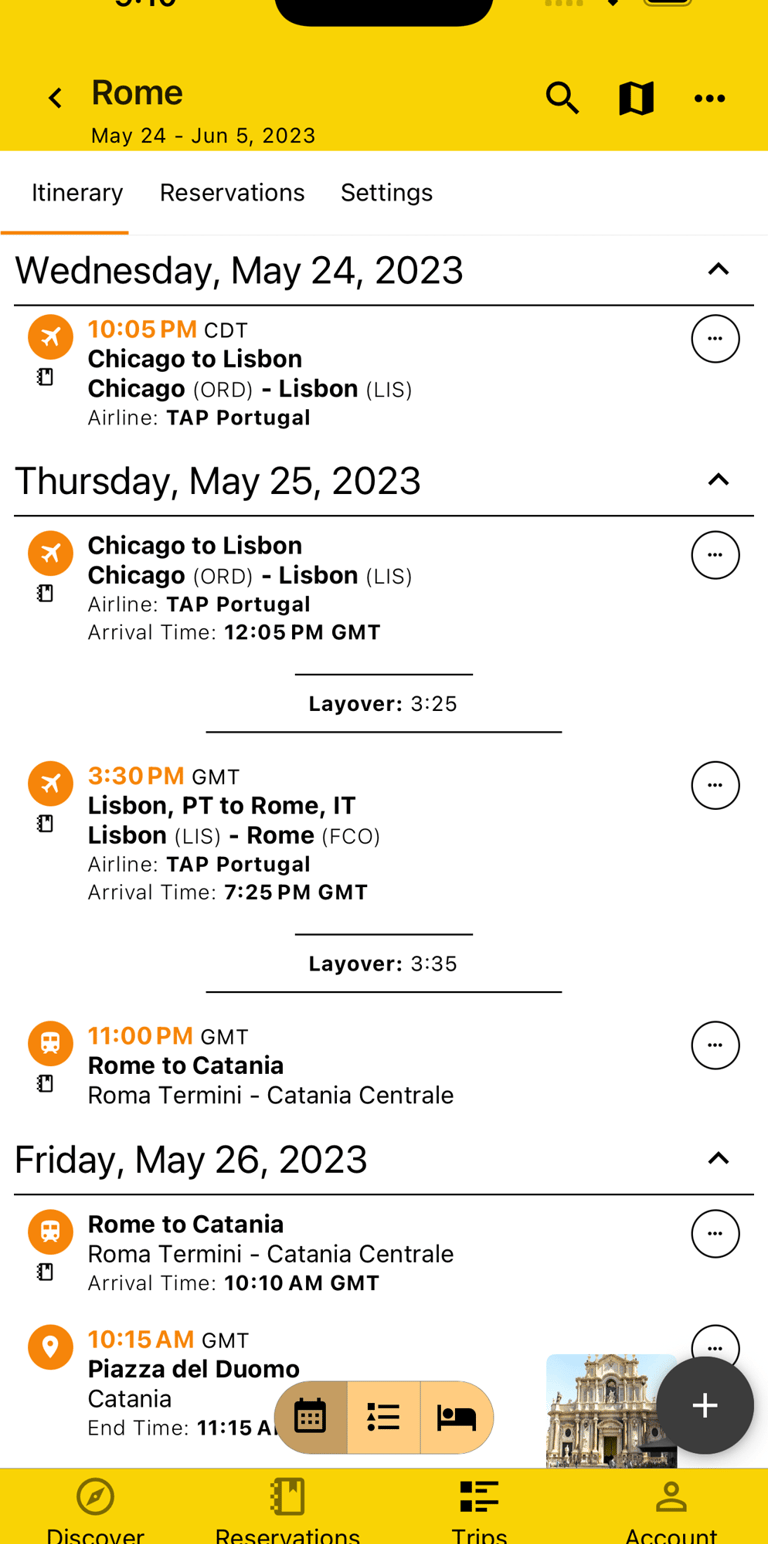Select the calendar view icon
This screenshot has height=1544, width=768.
tap(310, 1417)
